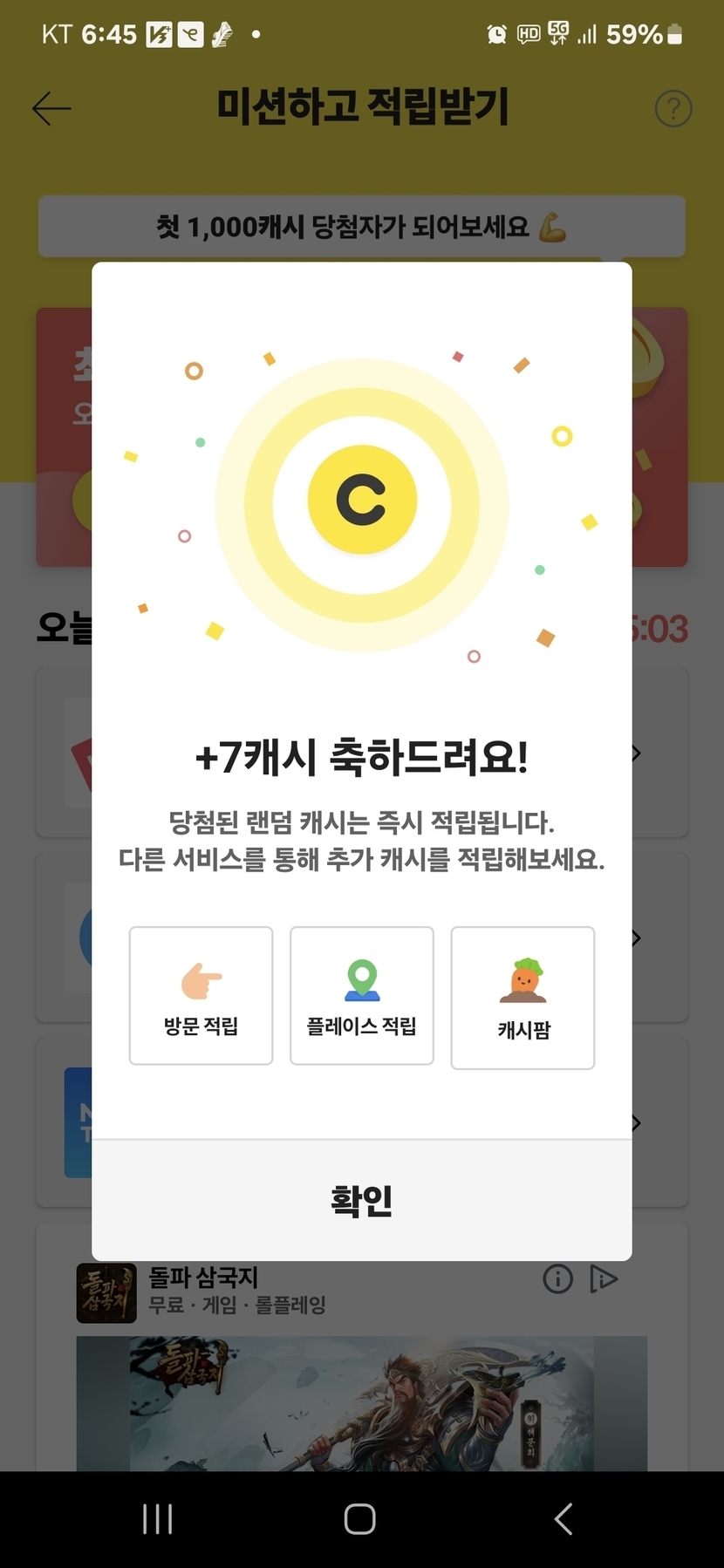
Task: Open 방문 적립 service
Action: [201, 995]
